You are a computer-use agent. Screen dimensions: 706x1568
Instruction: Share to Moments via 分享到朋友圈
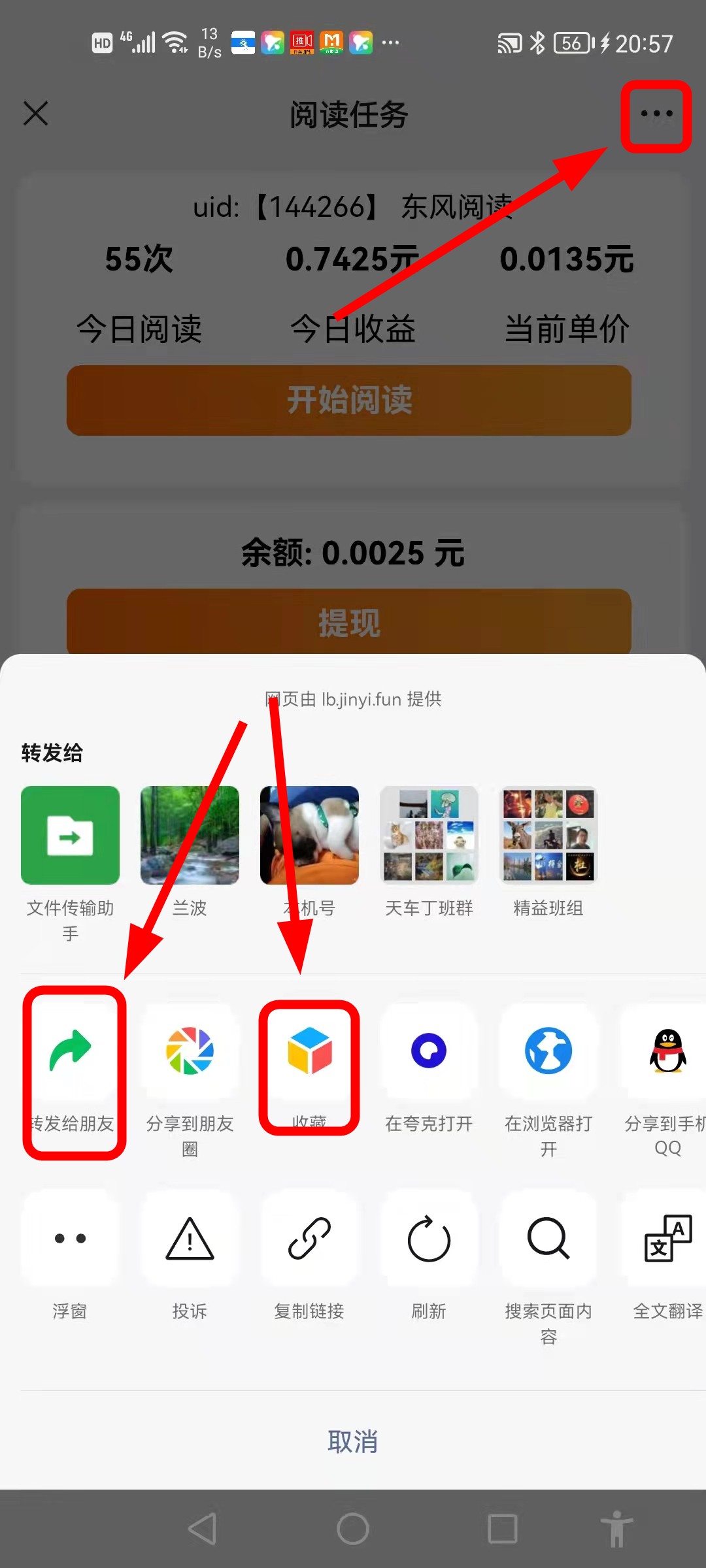[x=190, y=1052]
